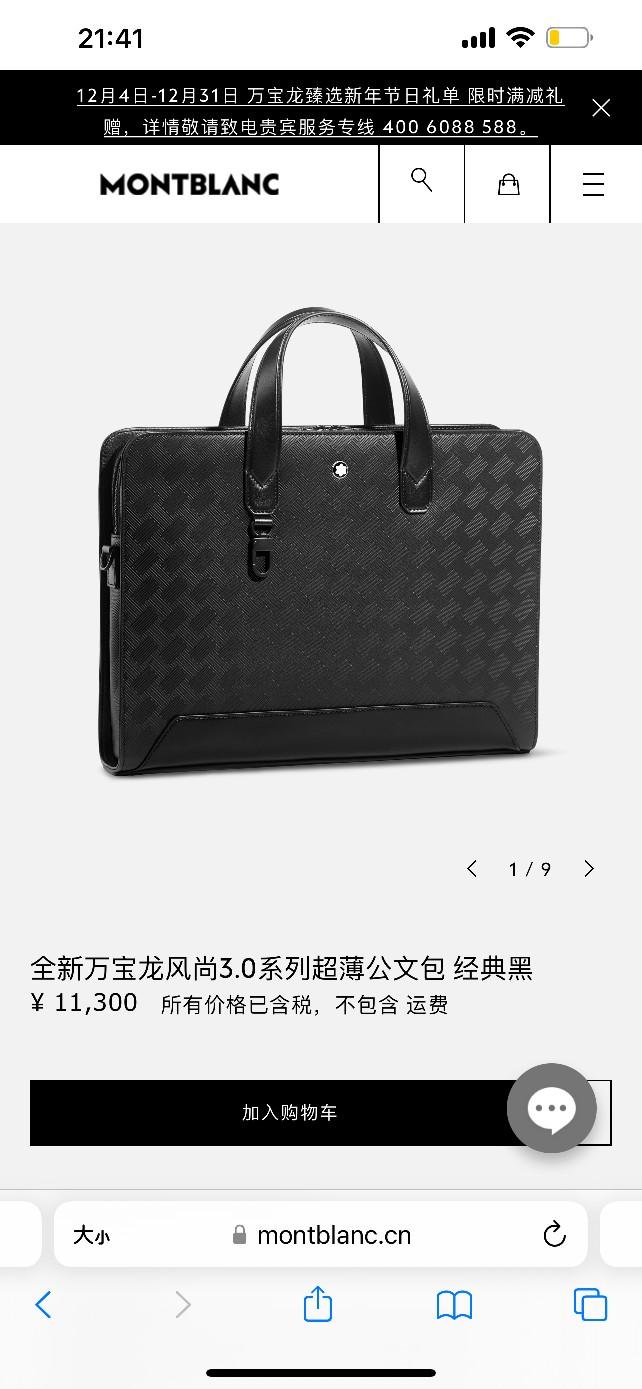Show the next product image

(x=589, y=869)
